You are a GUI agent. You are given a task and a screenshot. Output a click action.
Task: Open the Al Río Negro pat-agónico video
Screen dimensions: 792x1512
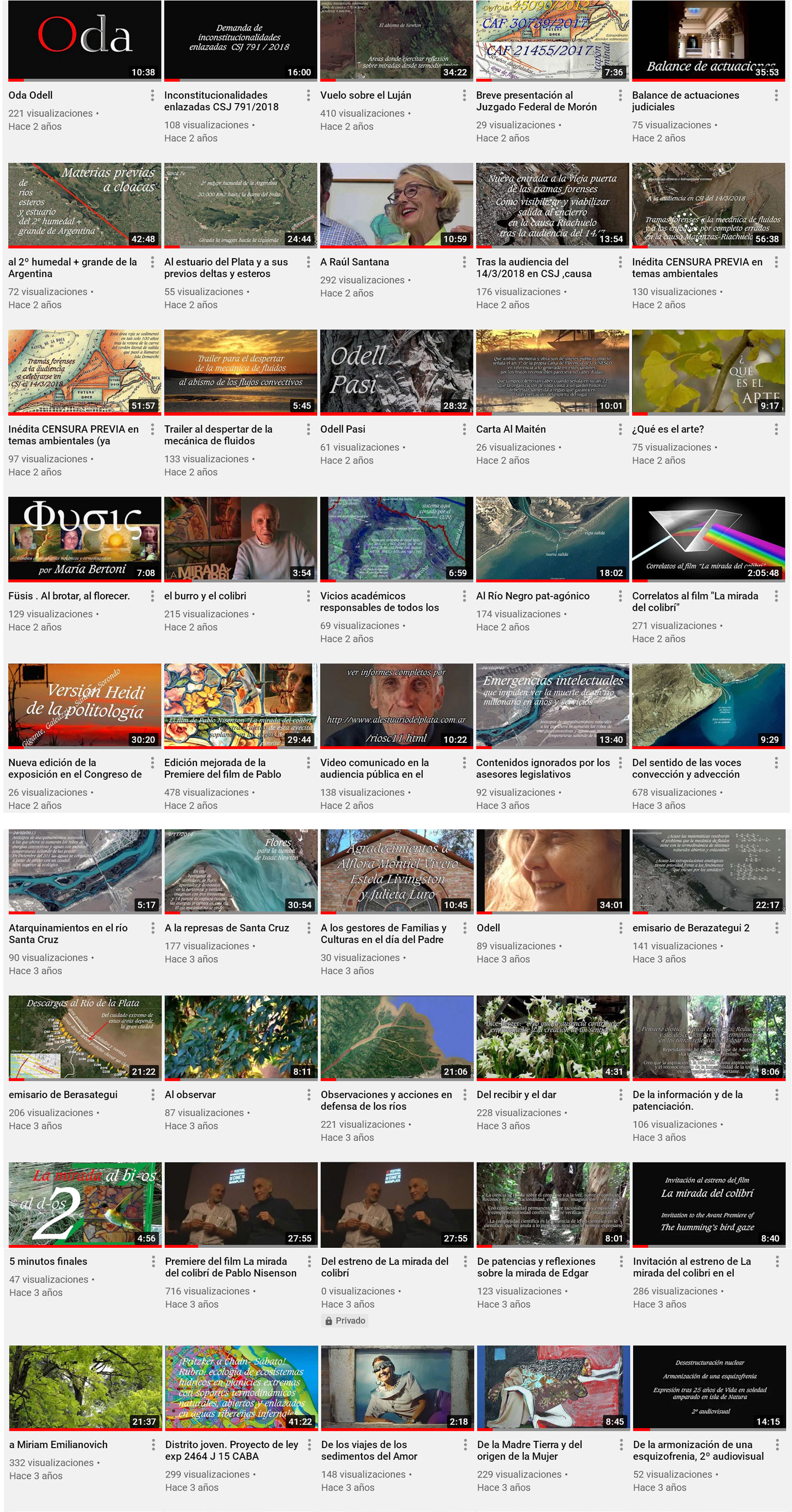point(552,538)
